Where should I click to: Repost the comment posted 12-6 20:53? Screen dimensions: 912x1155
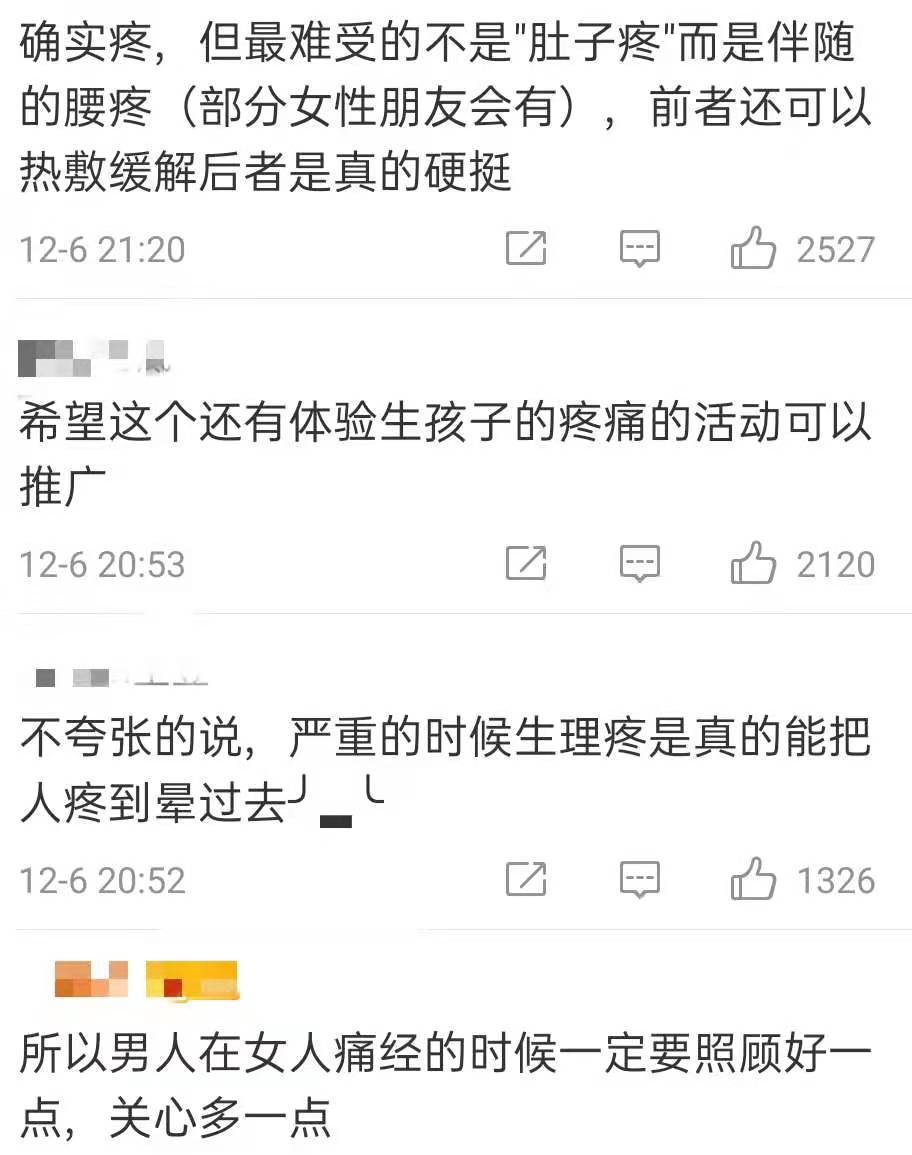pyautogui.click(x=526, y=564)
